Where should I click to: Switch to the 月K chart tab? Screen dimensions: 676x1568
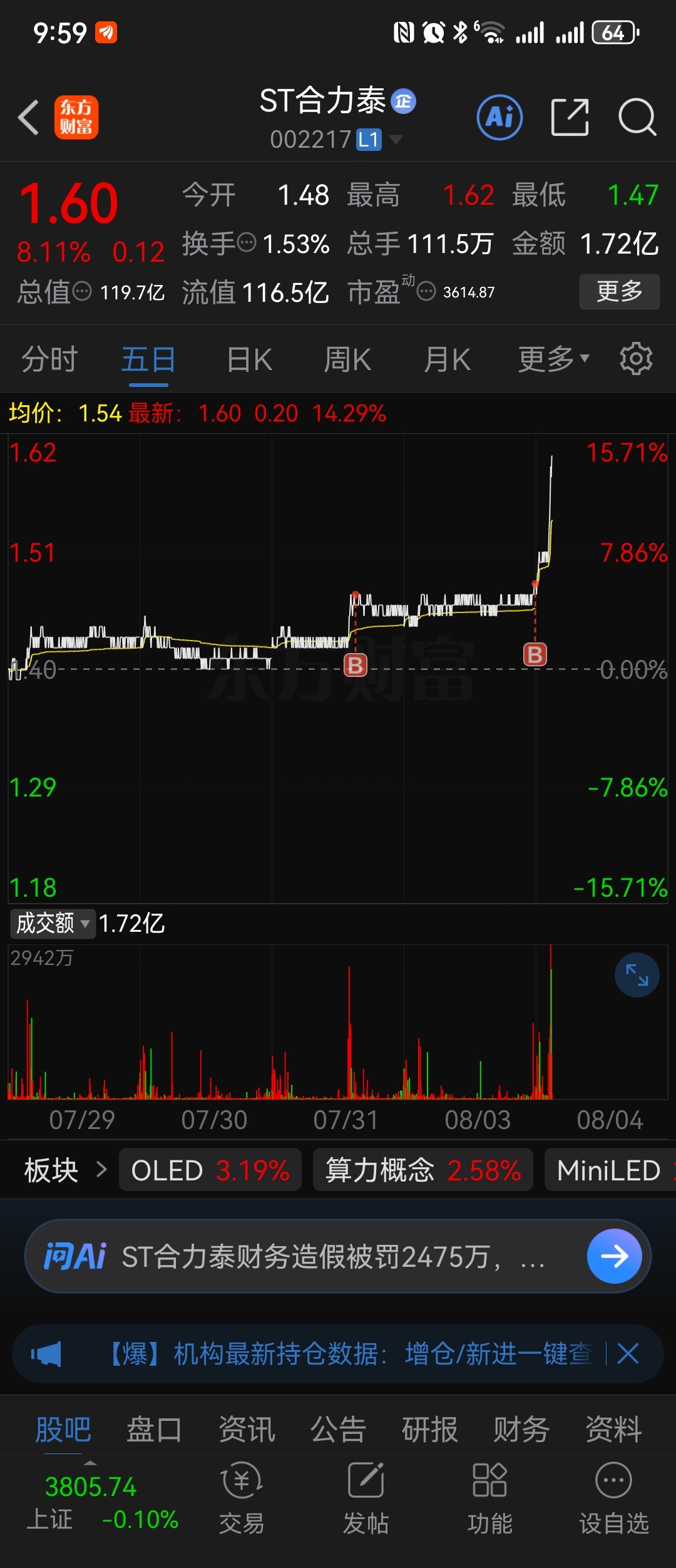click(x=447, y=359)
